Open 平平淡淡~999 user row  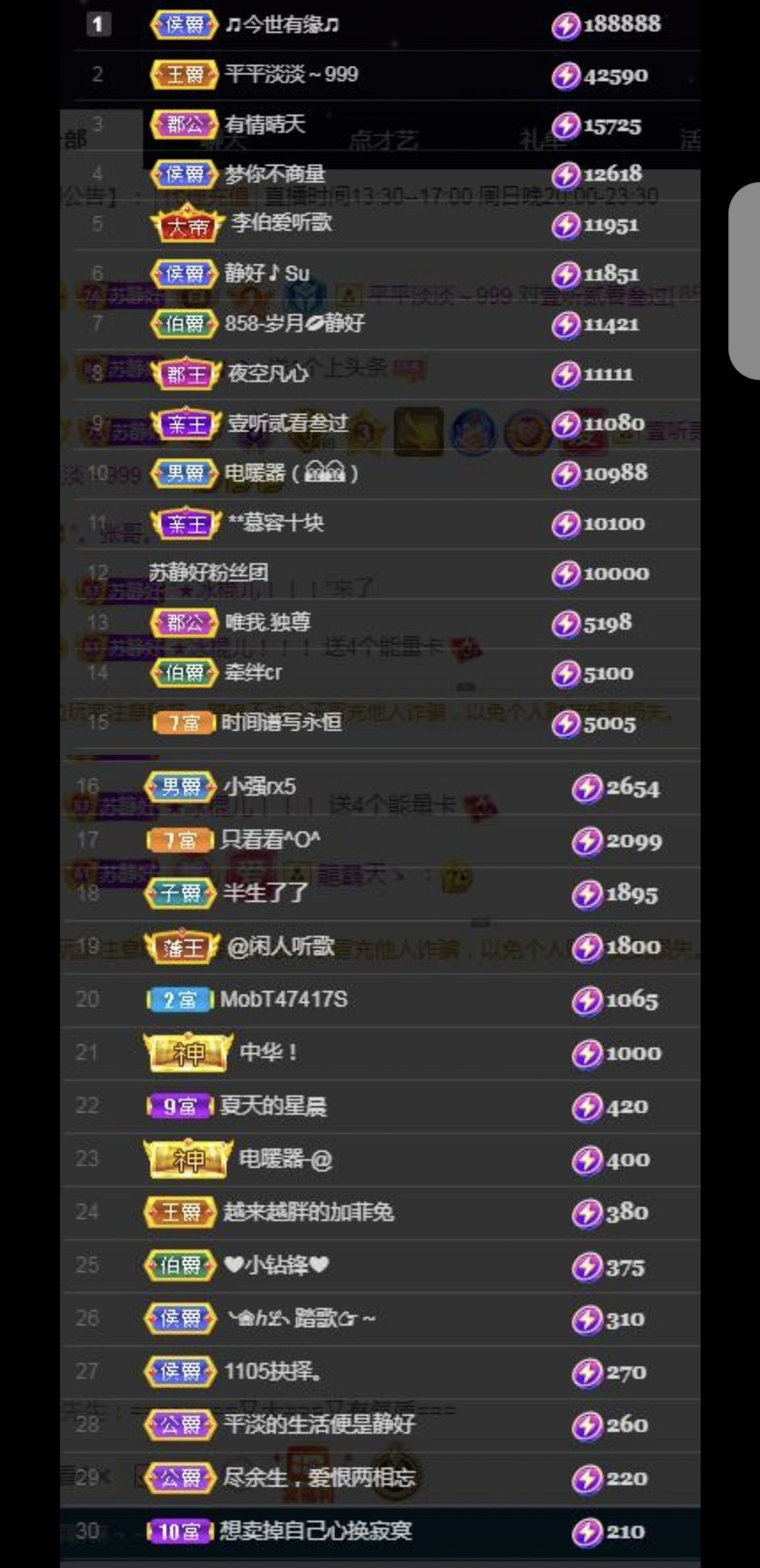[x=291, y=74]
